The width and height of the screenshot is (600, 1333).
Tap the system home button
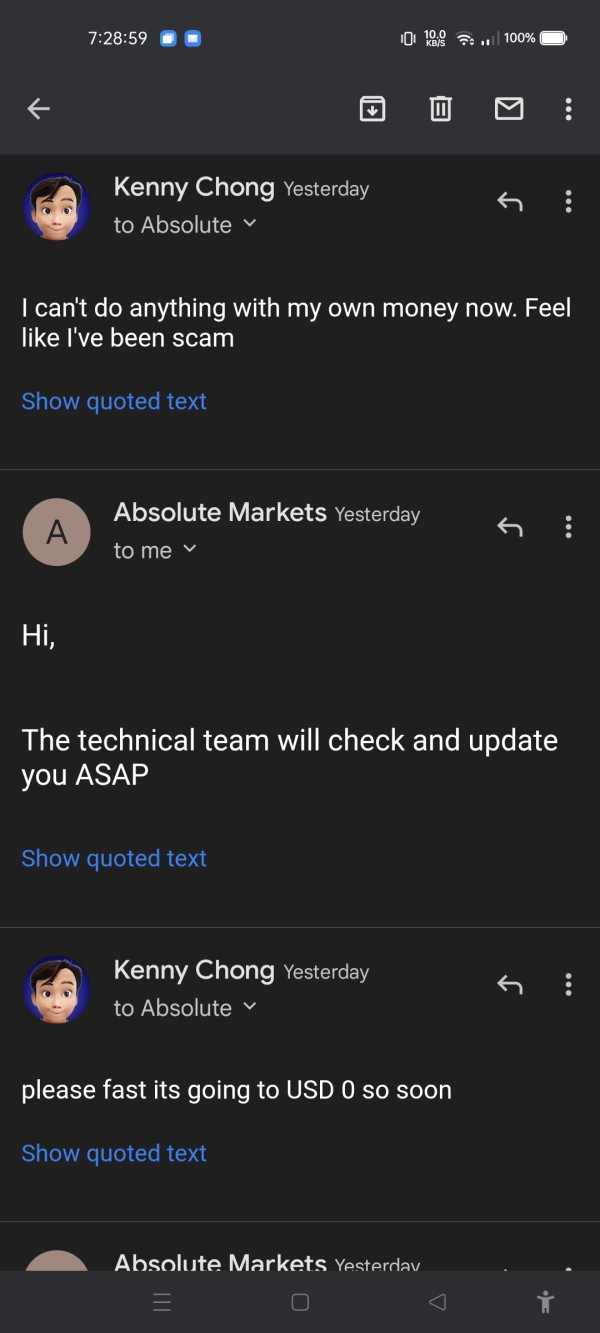click(300, 1302)
